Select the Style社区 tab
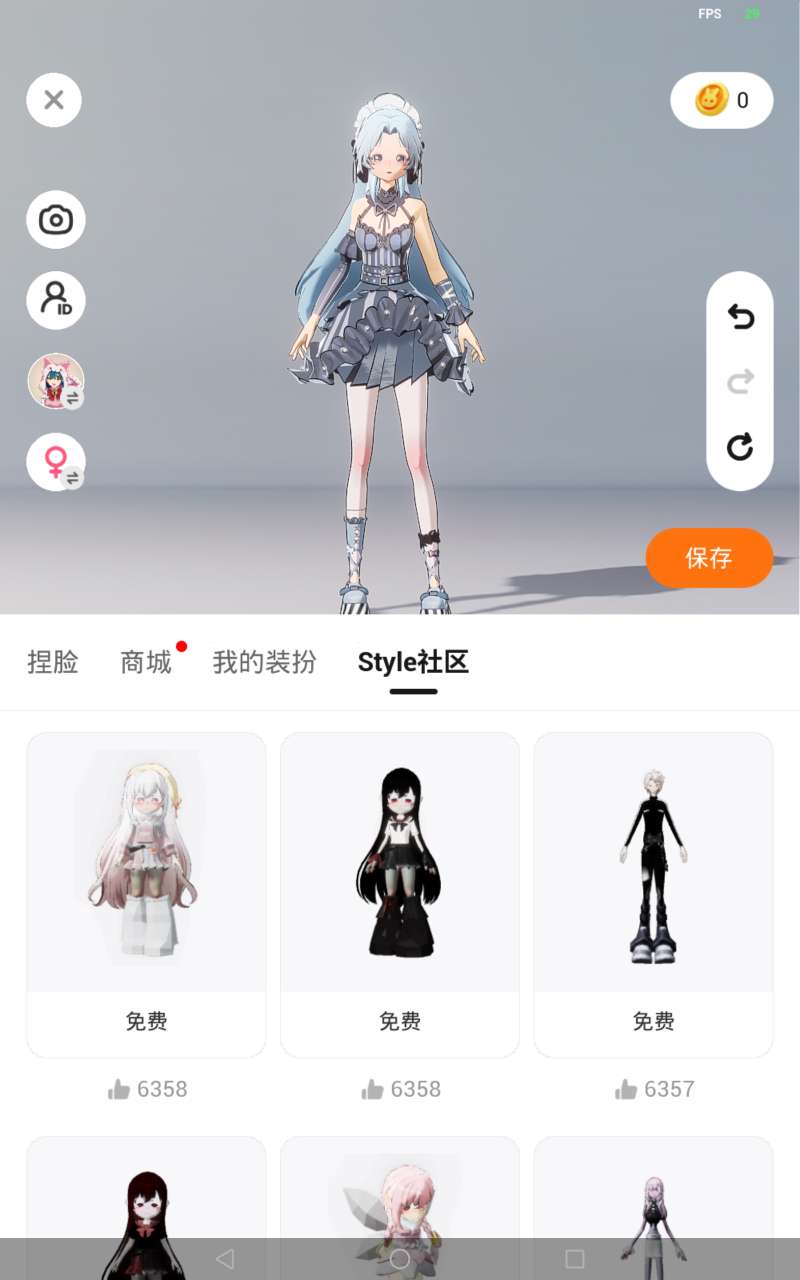This screenshot has height=1280, width=800. 413,662
